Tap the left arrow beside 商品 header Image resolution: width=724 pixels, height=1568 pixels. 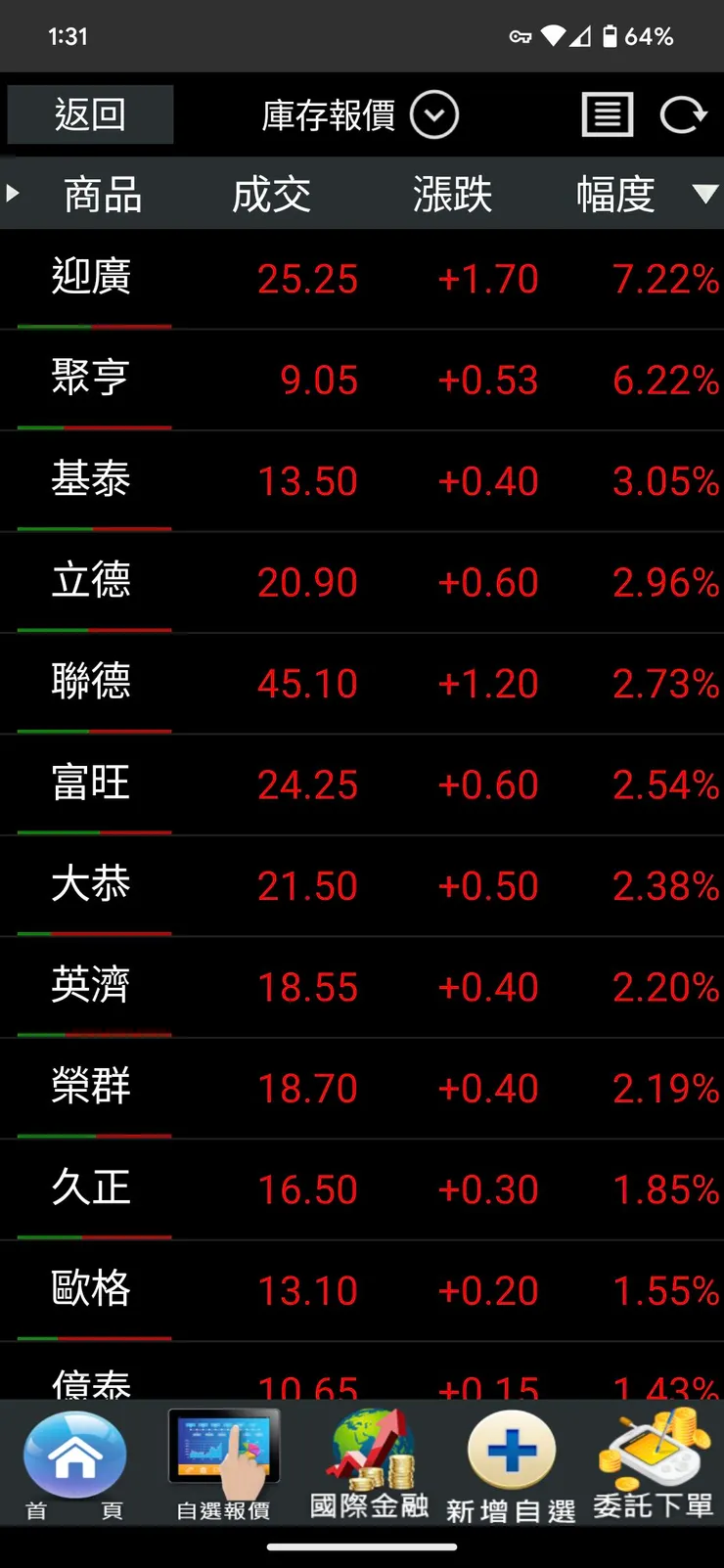(x=13, y=193)
